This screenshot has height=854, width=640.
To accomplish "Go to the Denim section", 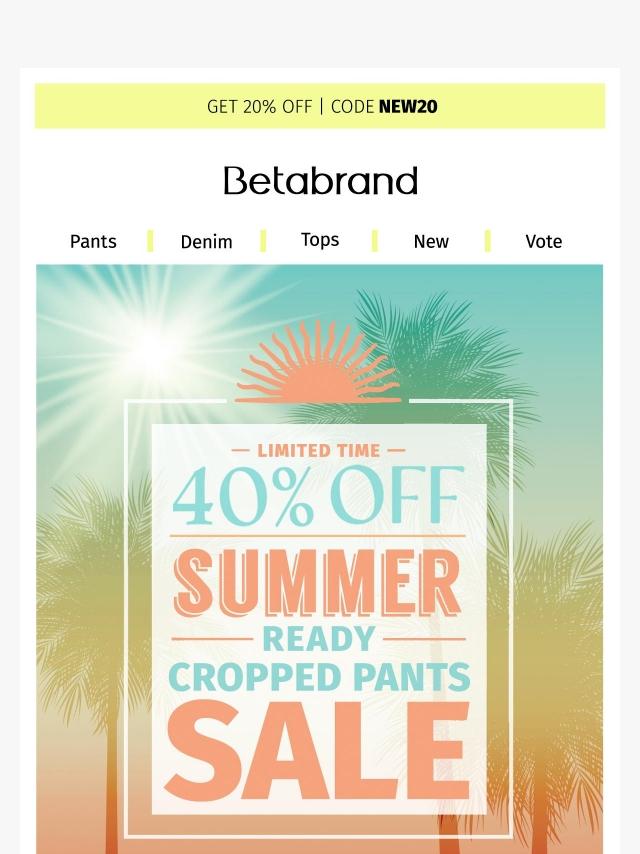I will coord(206,241).
